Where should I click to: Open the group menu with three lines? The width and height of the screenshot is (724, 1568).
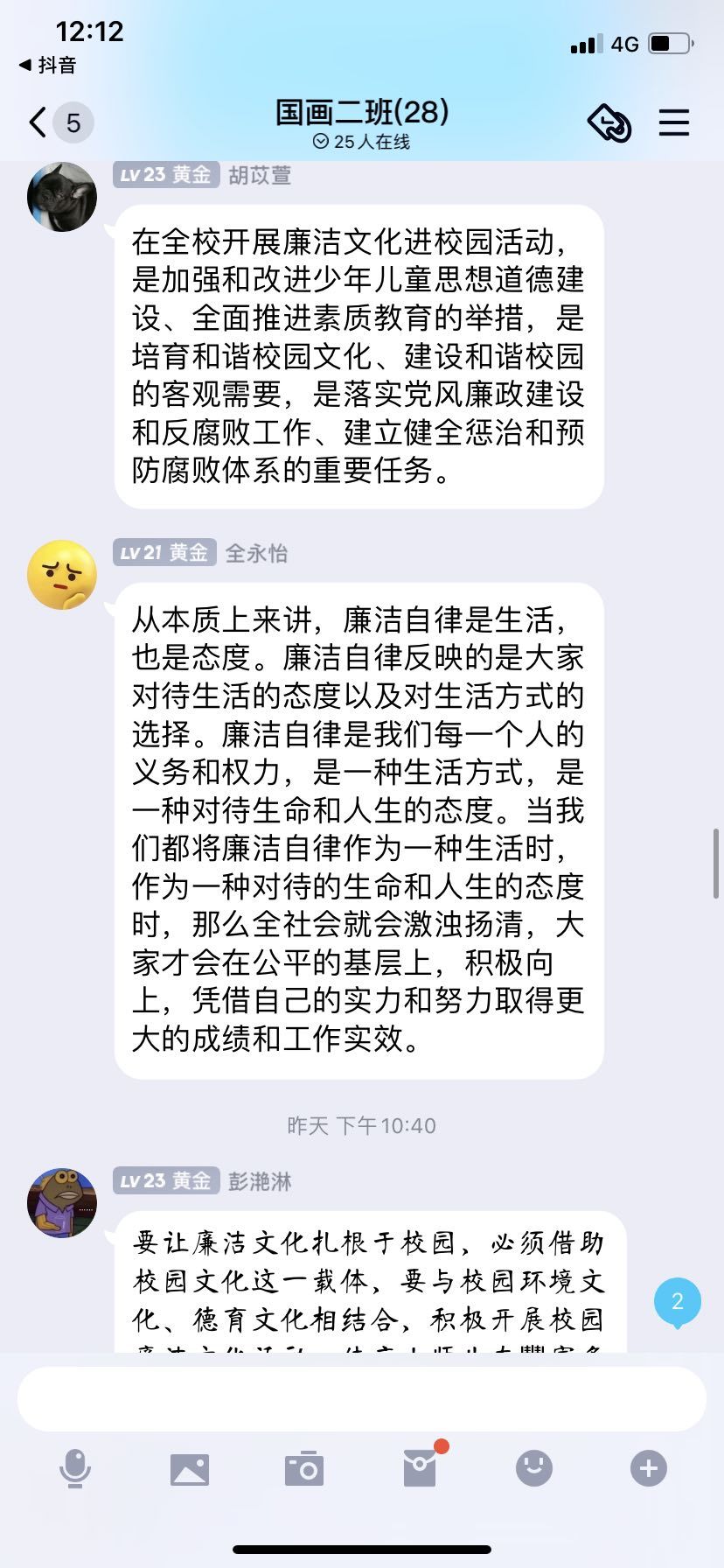click(673, 122)
